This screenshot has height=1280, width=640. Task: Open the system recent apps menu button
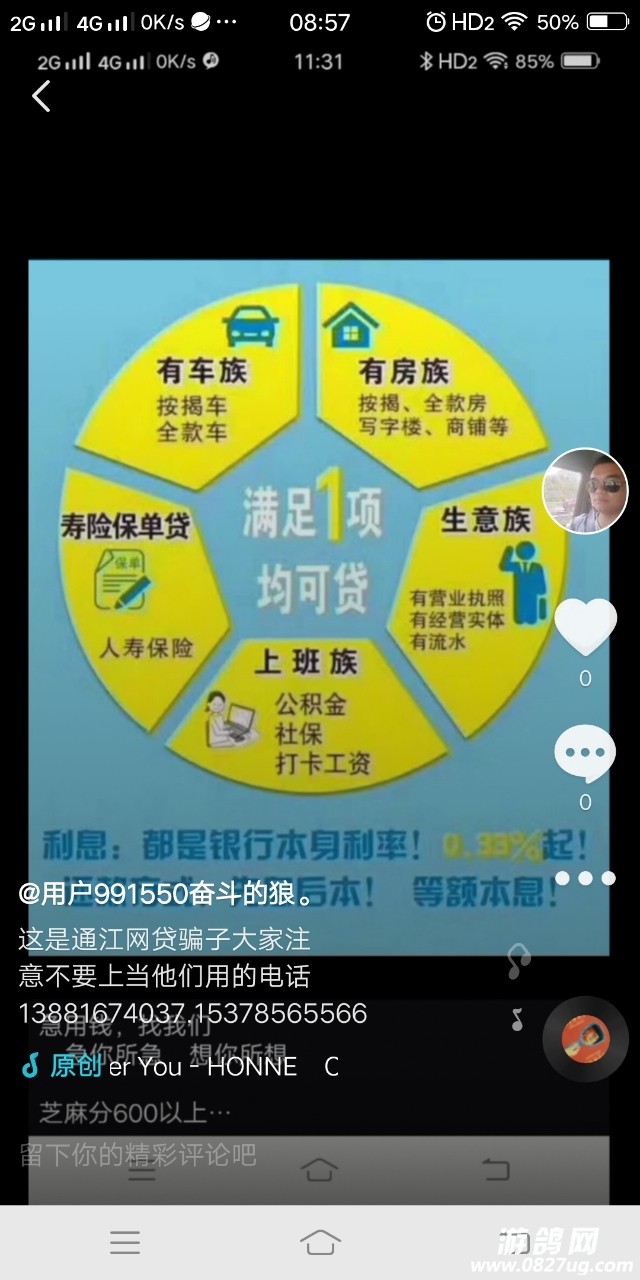pyautogui.click(x=125, y=1242)
